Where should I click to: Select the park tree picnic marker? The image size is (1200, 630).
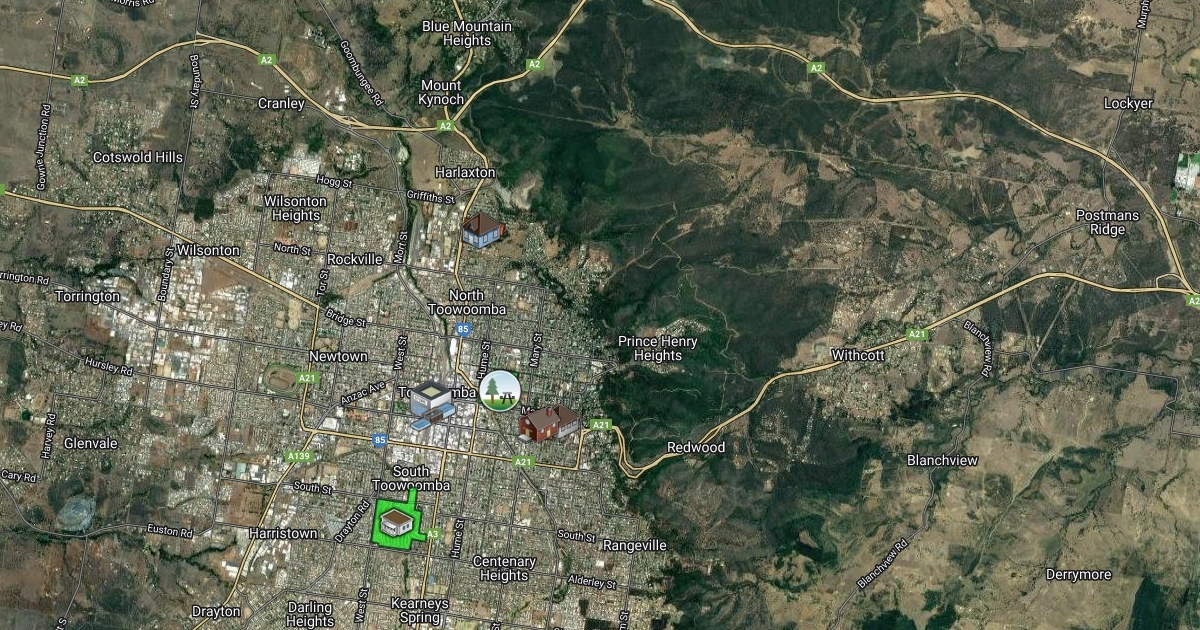(499, 390)
